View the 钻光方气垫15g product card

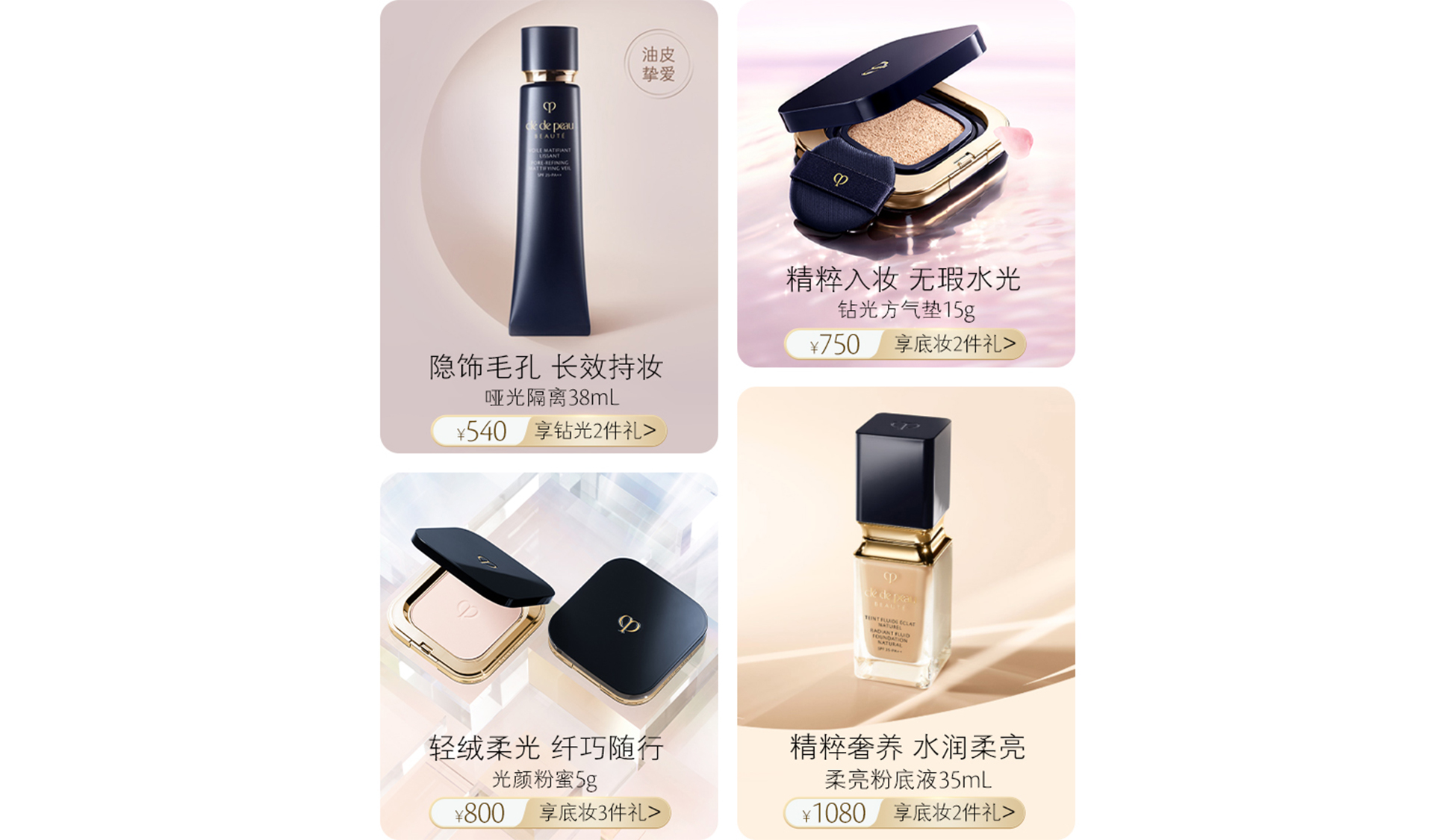pos(906,183)
